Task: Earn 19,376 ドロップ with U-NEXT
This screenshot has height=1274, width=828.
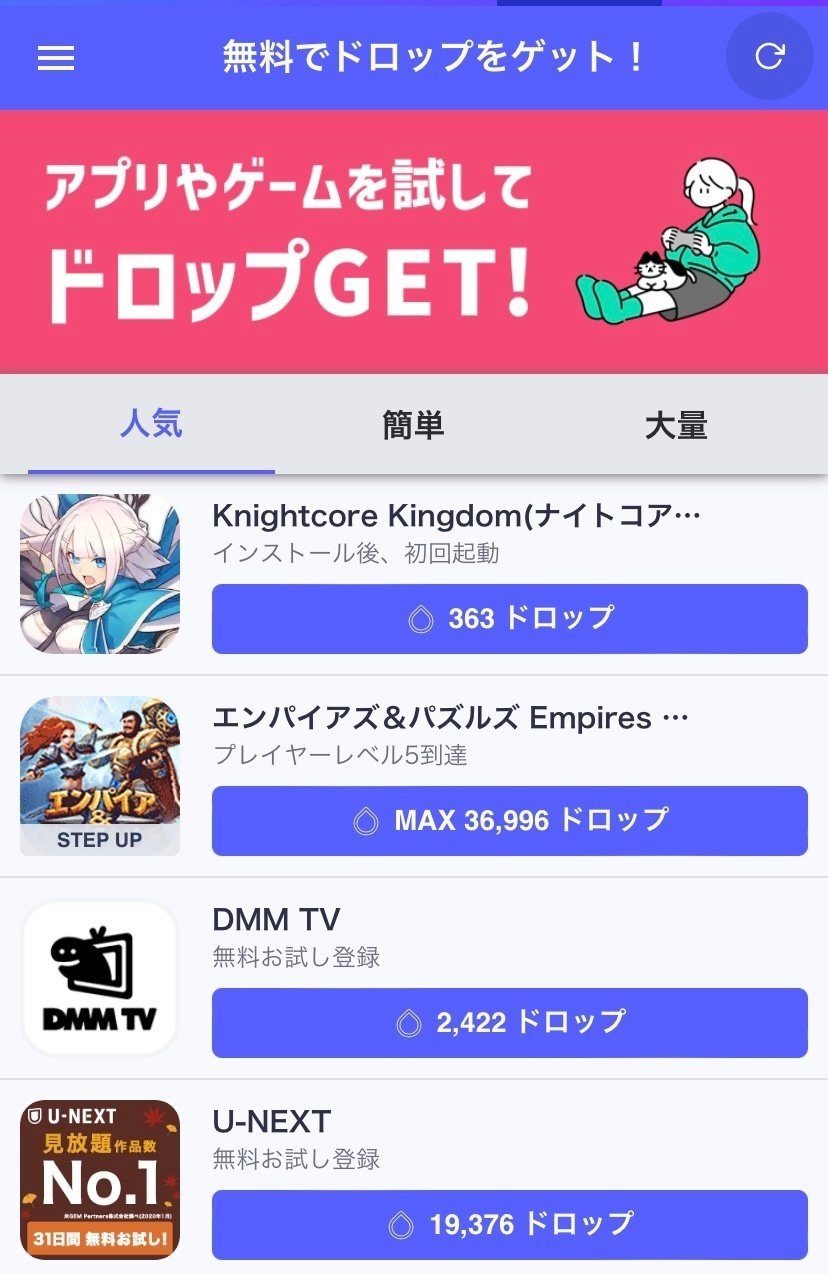Action: point(509,1224)
